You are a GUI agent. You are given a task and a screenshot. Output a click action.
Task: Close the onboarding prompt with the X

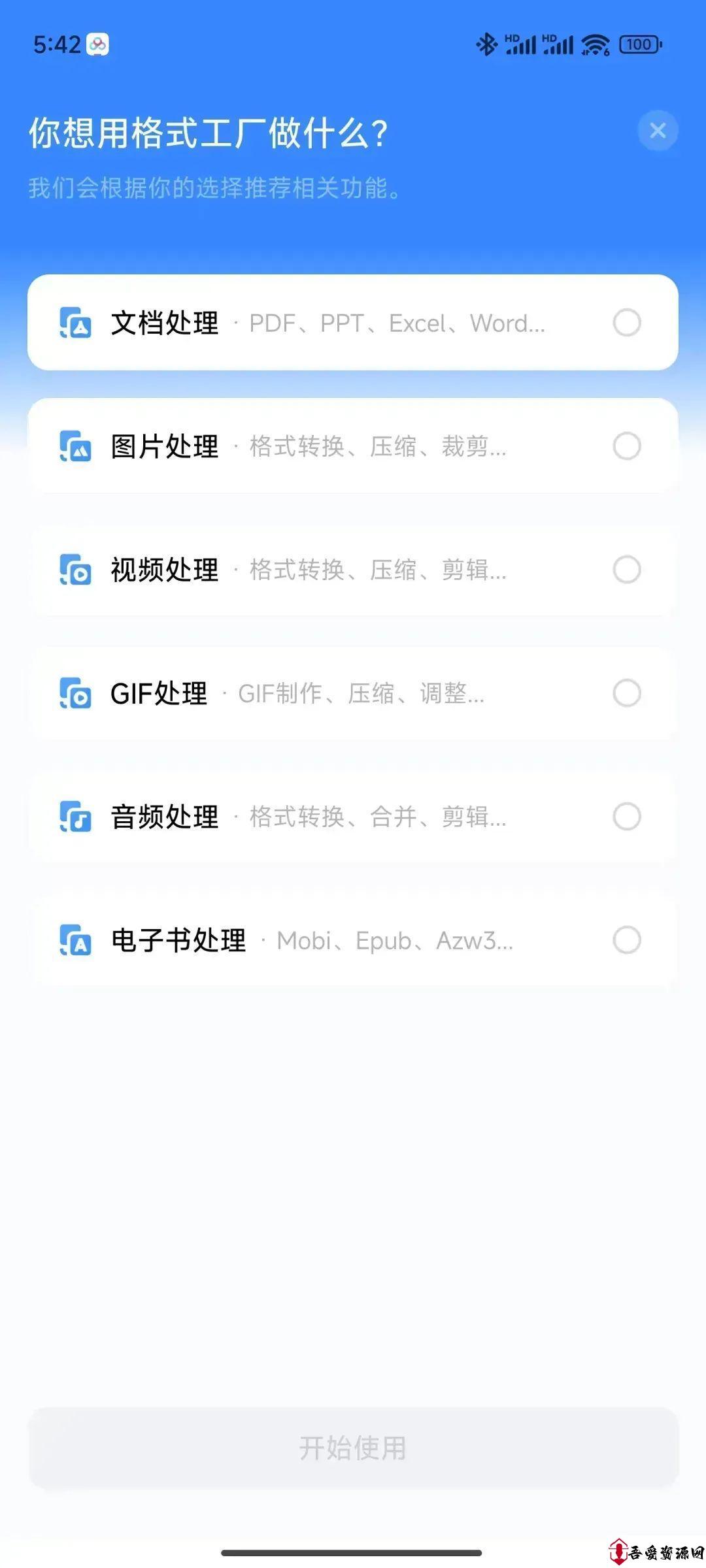(x=658, y=131)
